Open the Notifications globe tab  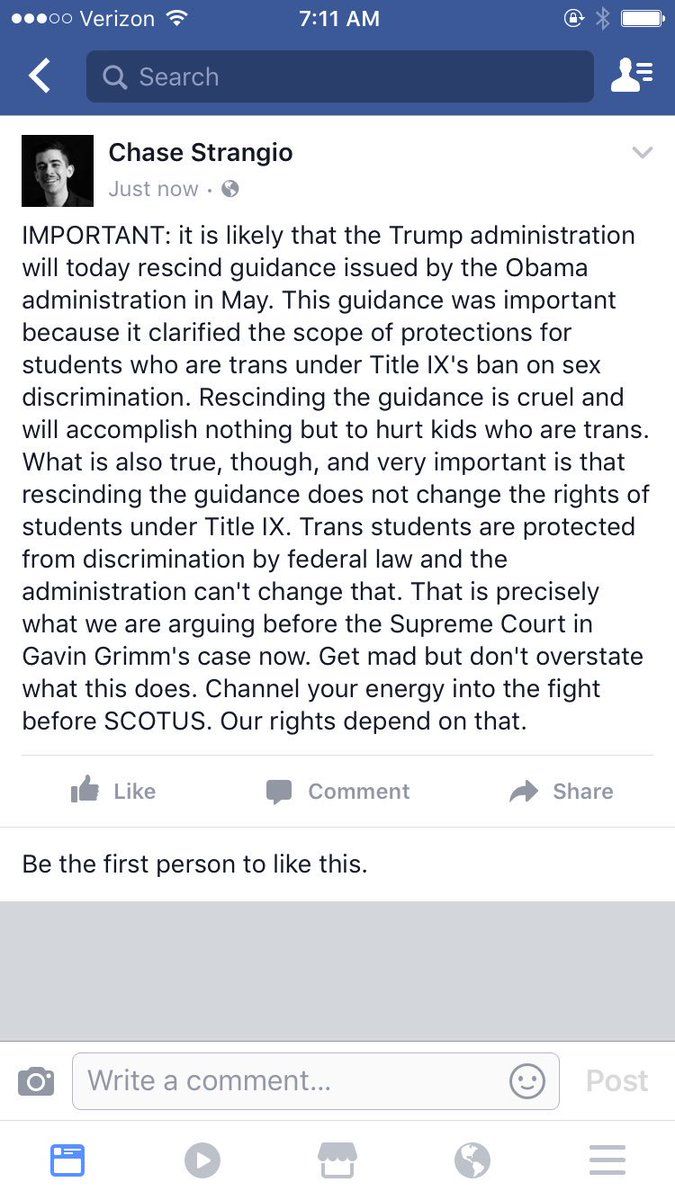click(x=472, y=1160)
